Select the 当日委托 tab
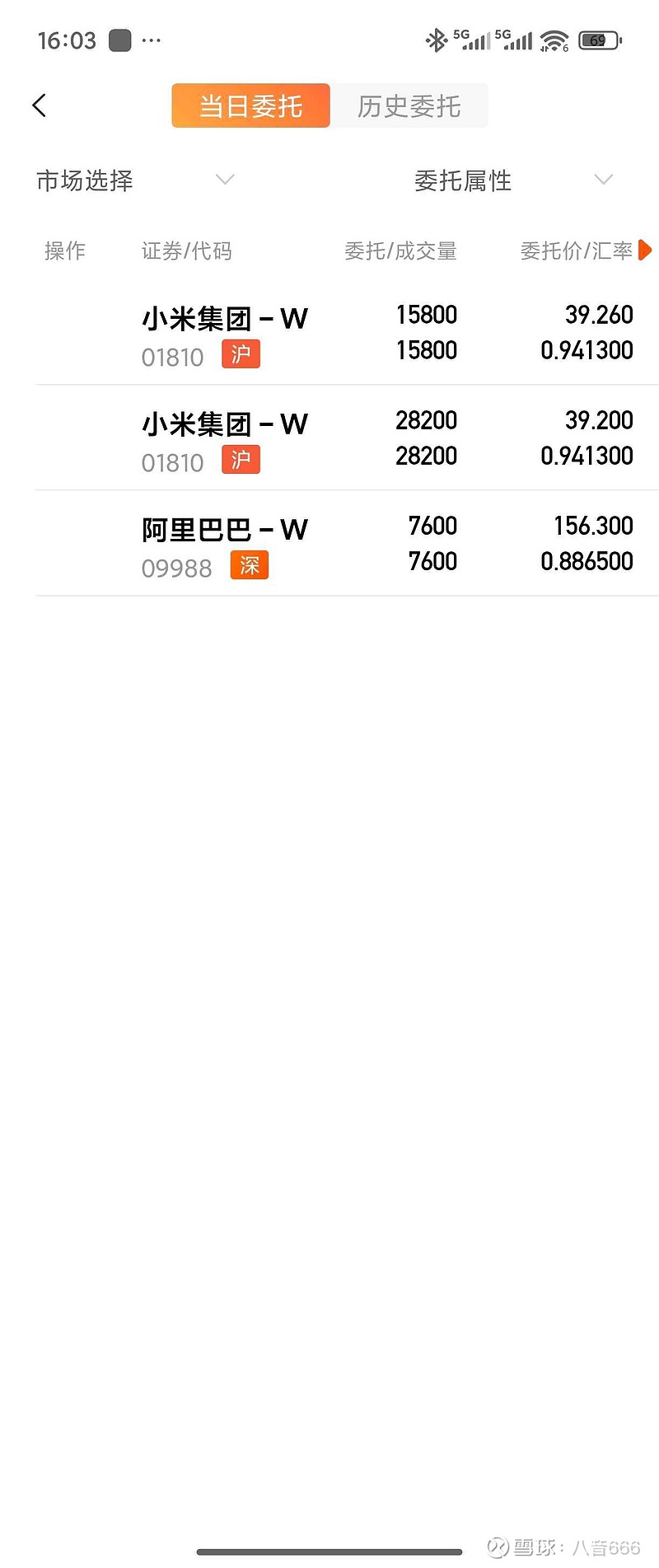The width and height of the screenshot is (659, 1568). 250,105
